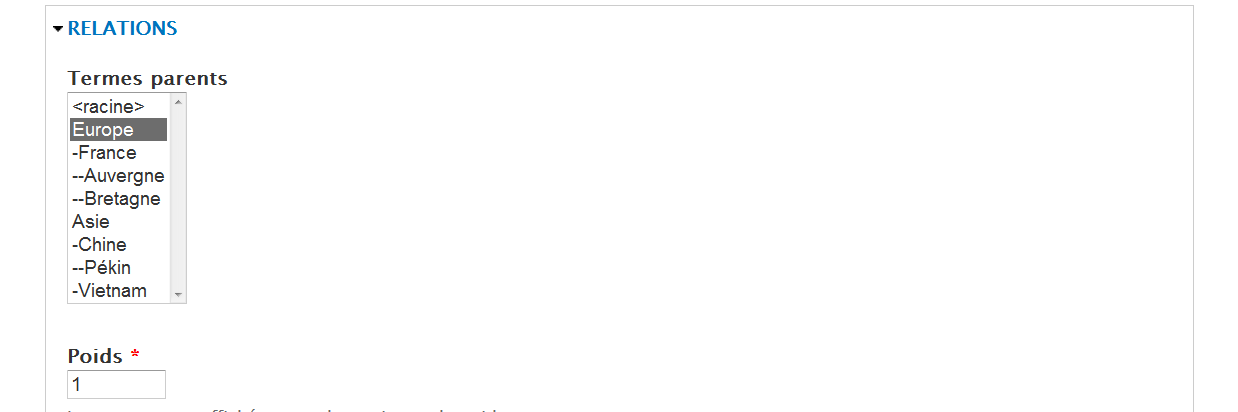Tap the list's scroll up arrow
Screen dimensions: 1238x412
tap(178, 102)
